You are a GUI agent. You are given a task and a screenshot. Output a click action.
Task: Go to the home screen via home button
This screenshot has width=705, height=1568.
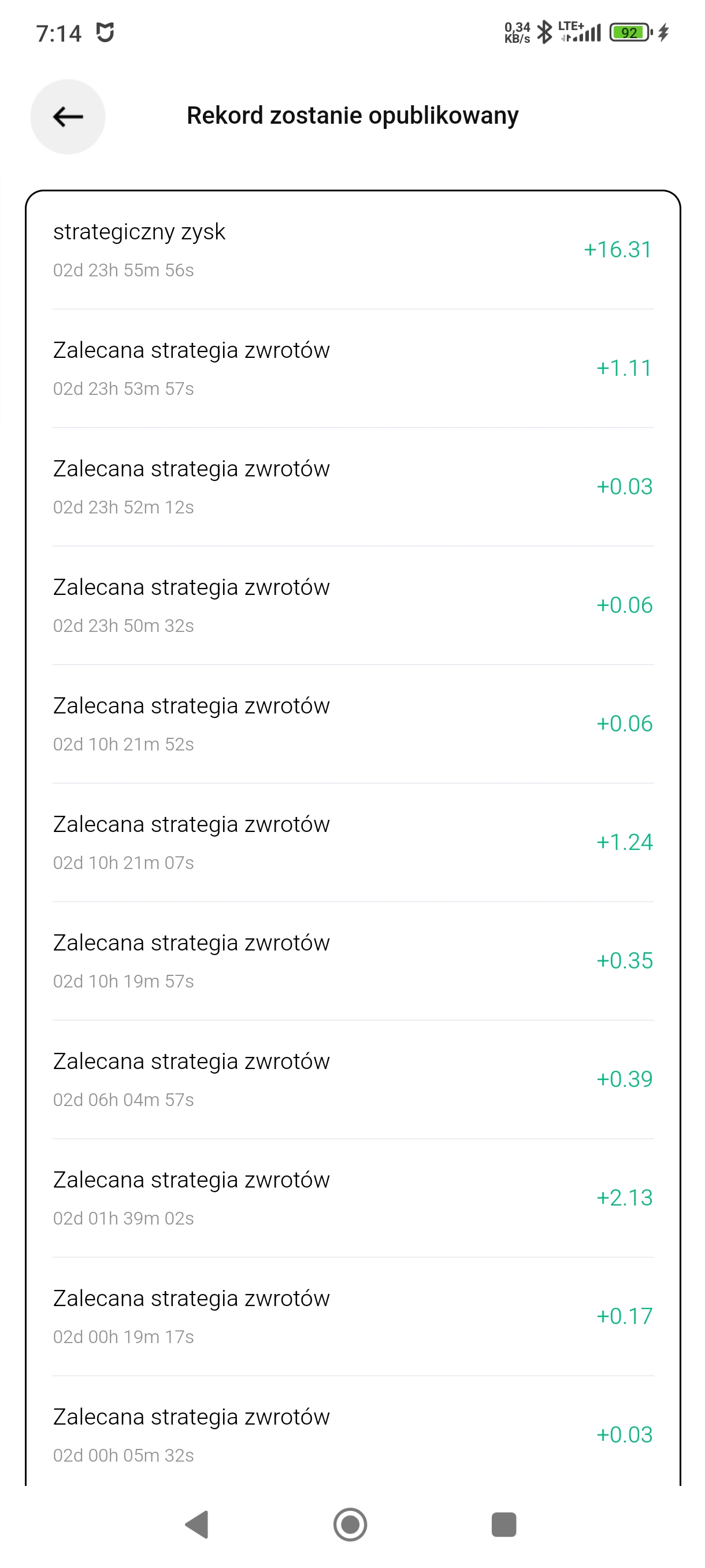click(x=350, y=1524)
